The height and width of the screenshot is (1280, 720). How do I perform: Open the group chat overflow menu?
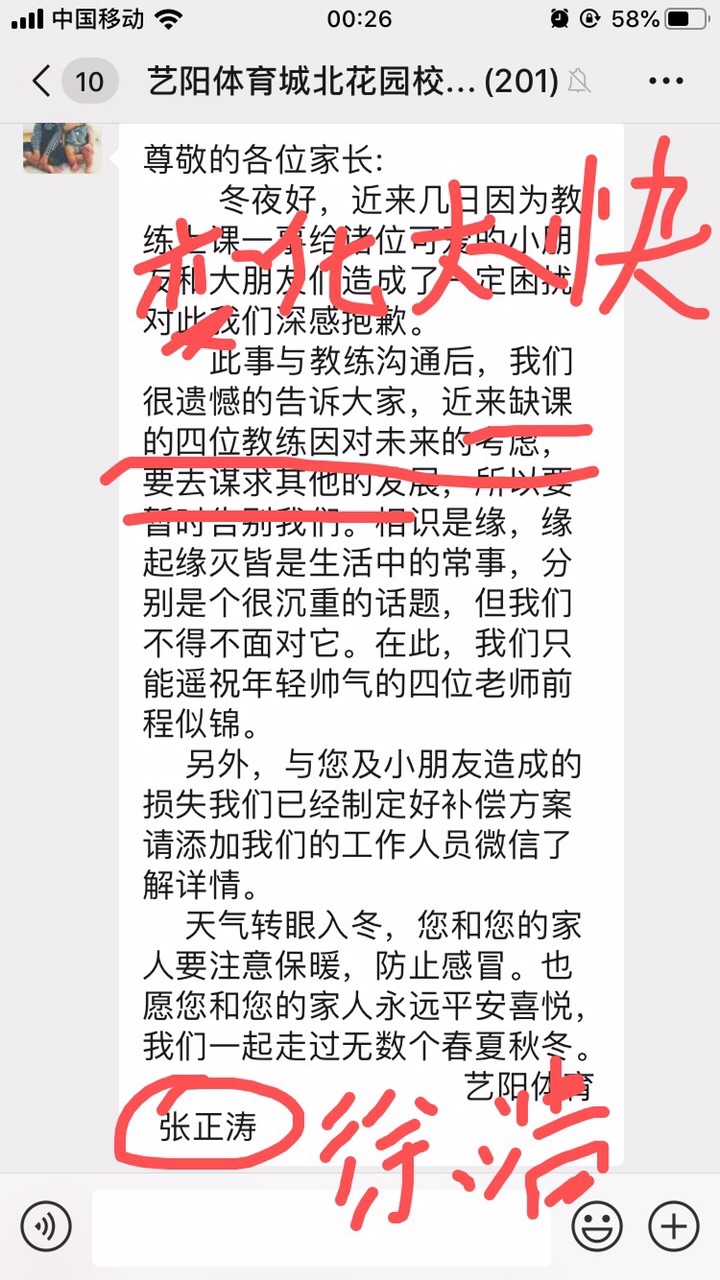coord(665,81)
